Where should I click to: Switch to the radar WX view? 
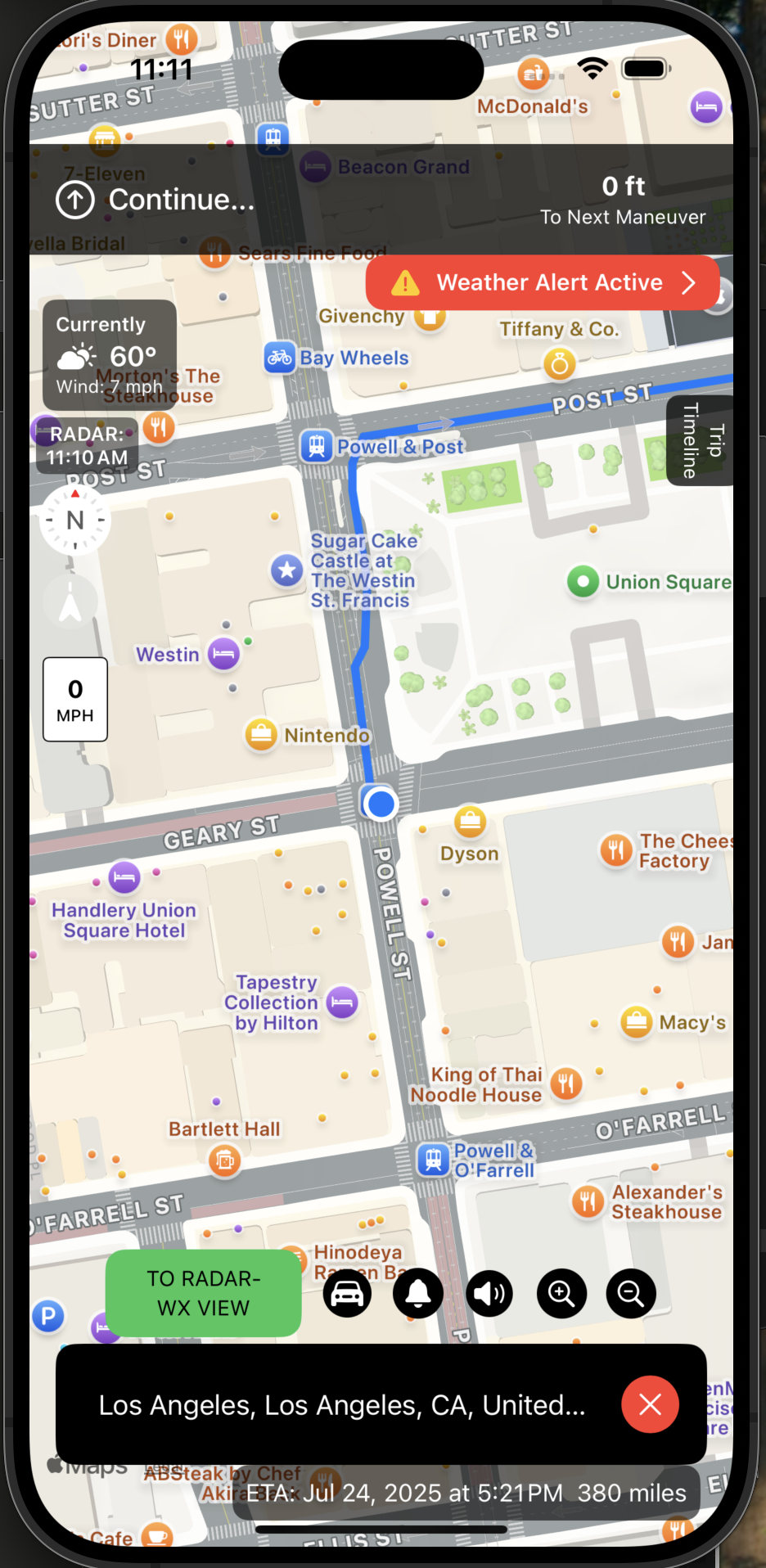pos(203,1293)
